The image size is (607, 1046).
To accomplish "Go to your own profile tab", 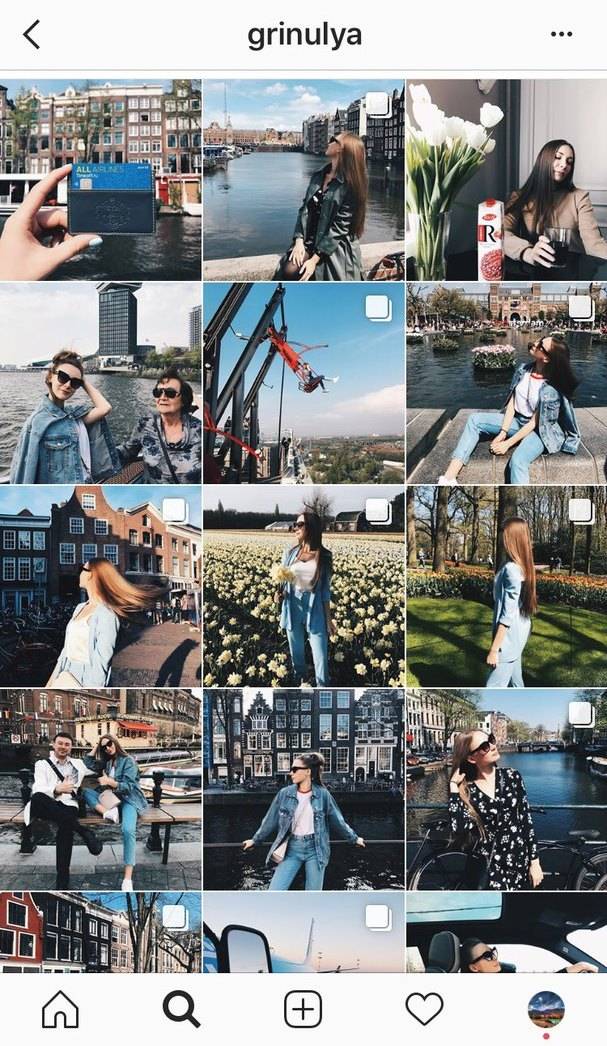I will point(546,1009).
